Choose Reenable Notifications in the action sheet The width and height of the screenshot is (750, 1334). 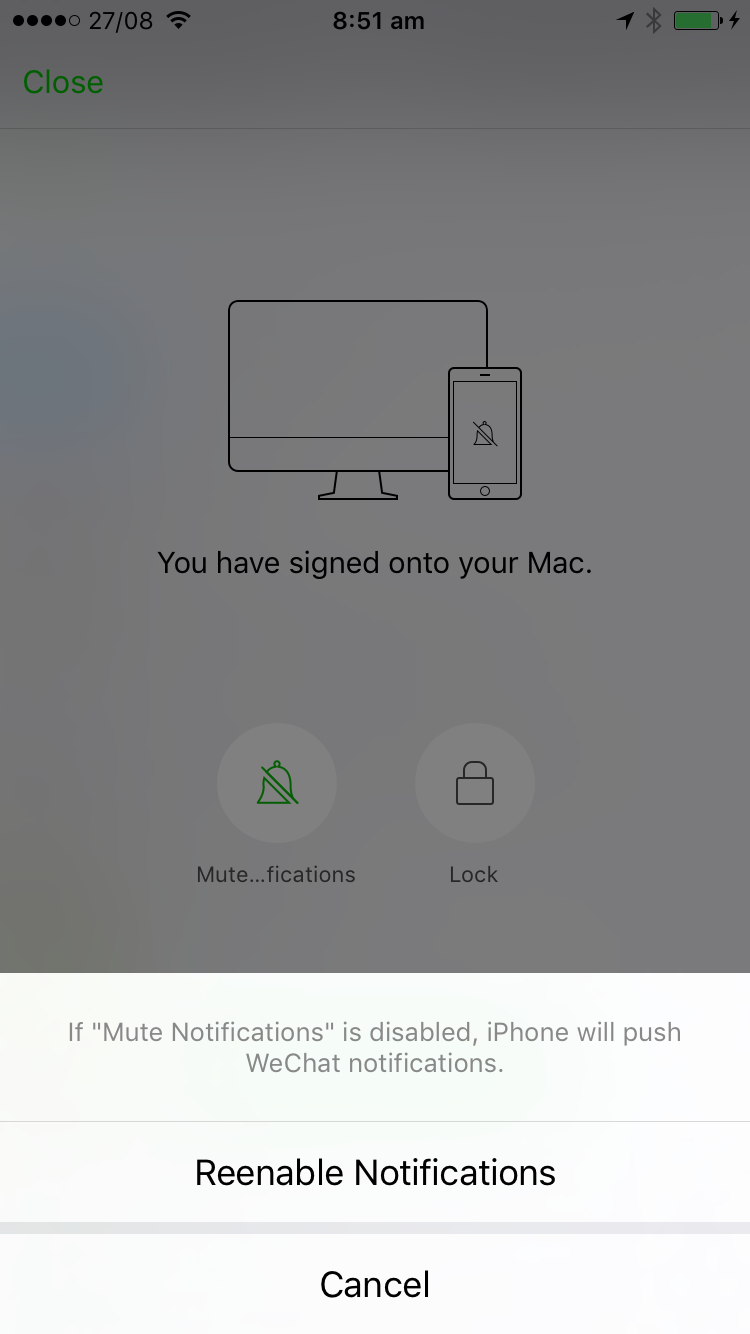click(x=375, y=1172)
